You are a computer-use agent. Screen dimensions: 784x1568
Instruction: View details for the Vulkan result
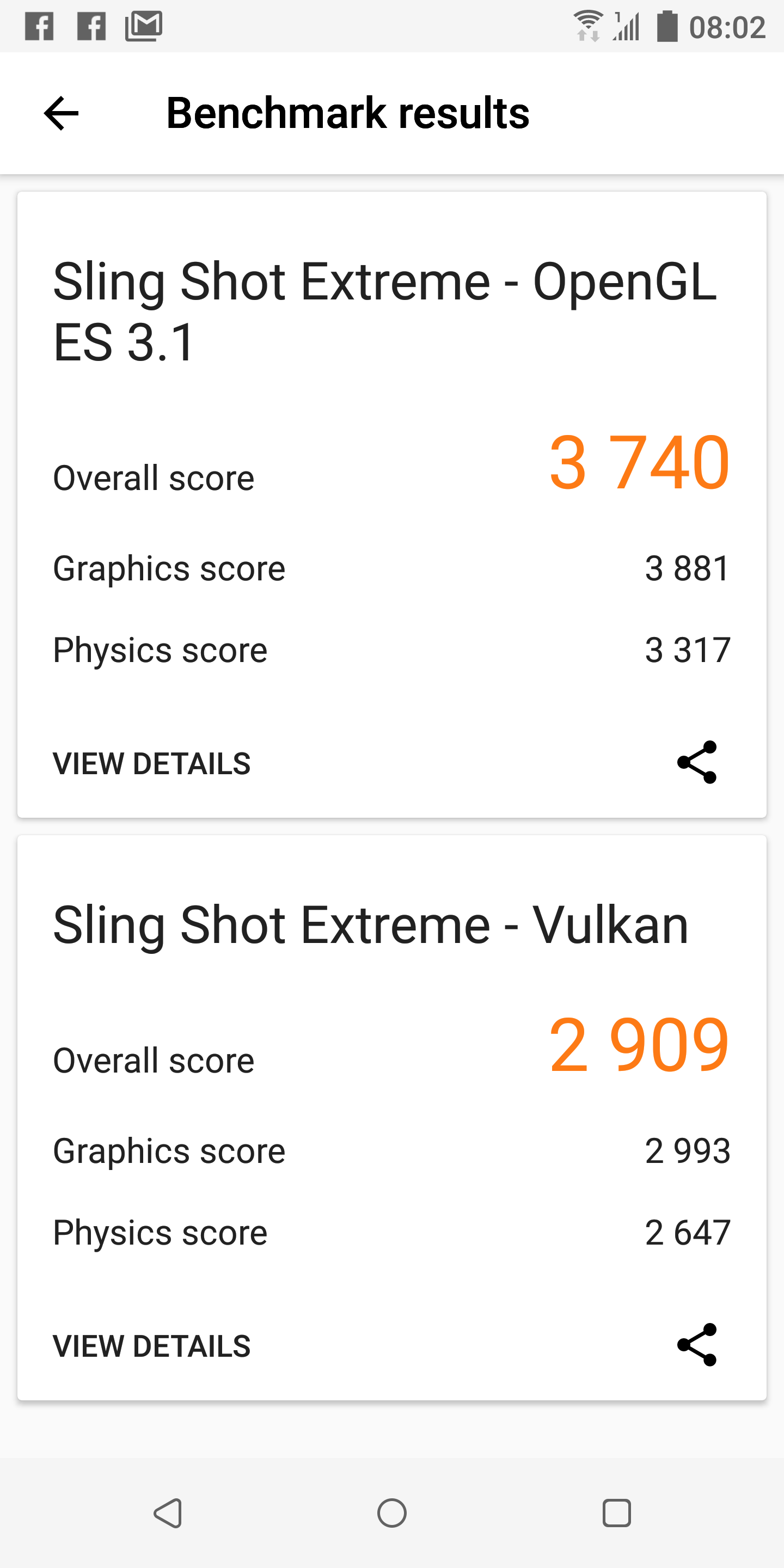tap(151, 1346)
